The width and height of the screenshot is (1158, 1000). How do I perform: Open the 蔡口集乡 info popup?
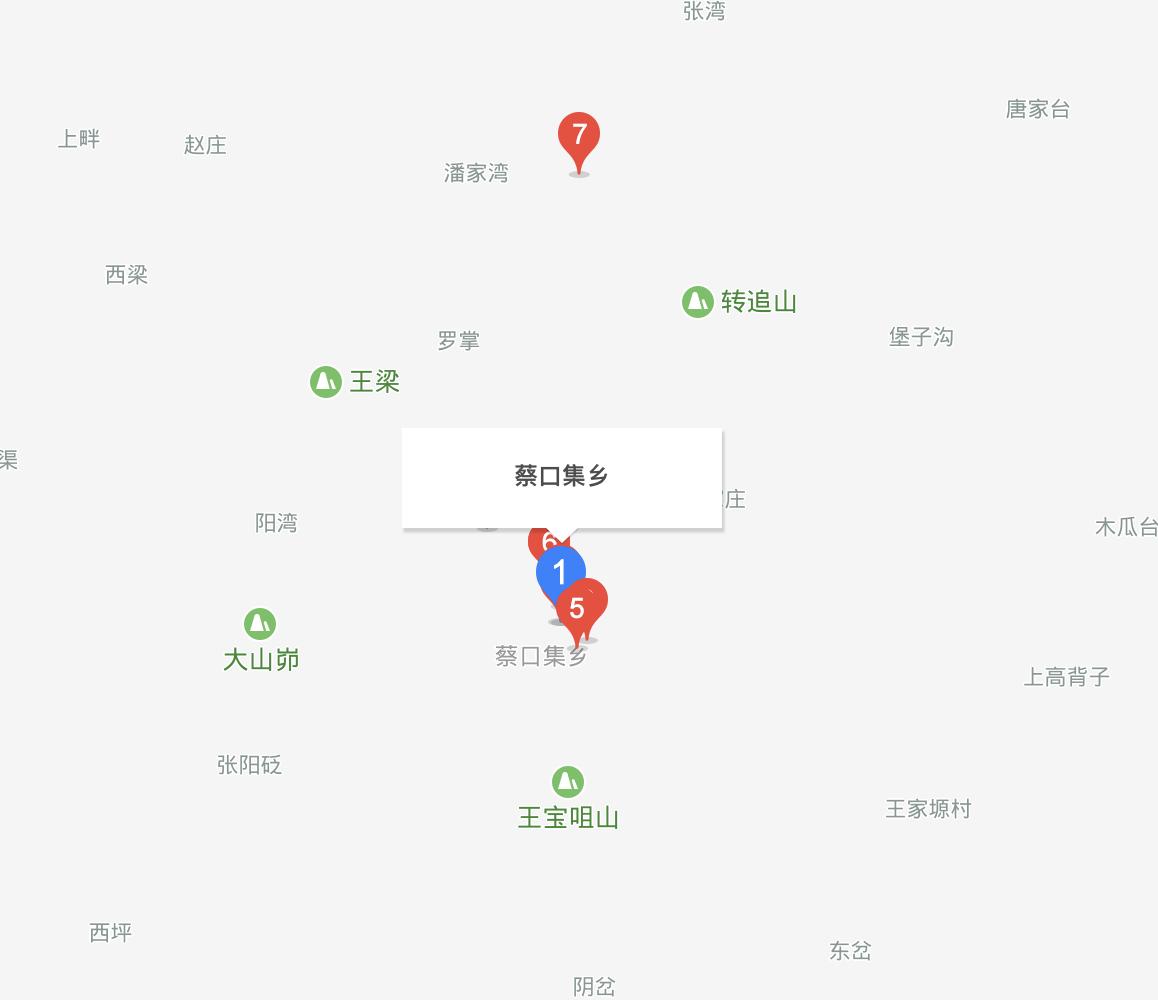[x=561, y=477]
